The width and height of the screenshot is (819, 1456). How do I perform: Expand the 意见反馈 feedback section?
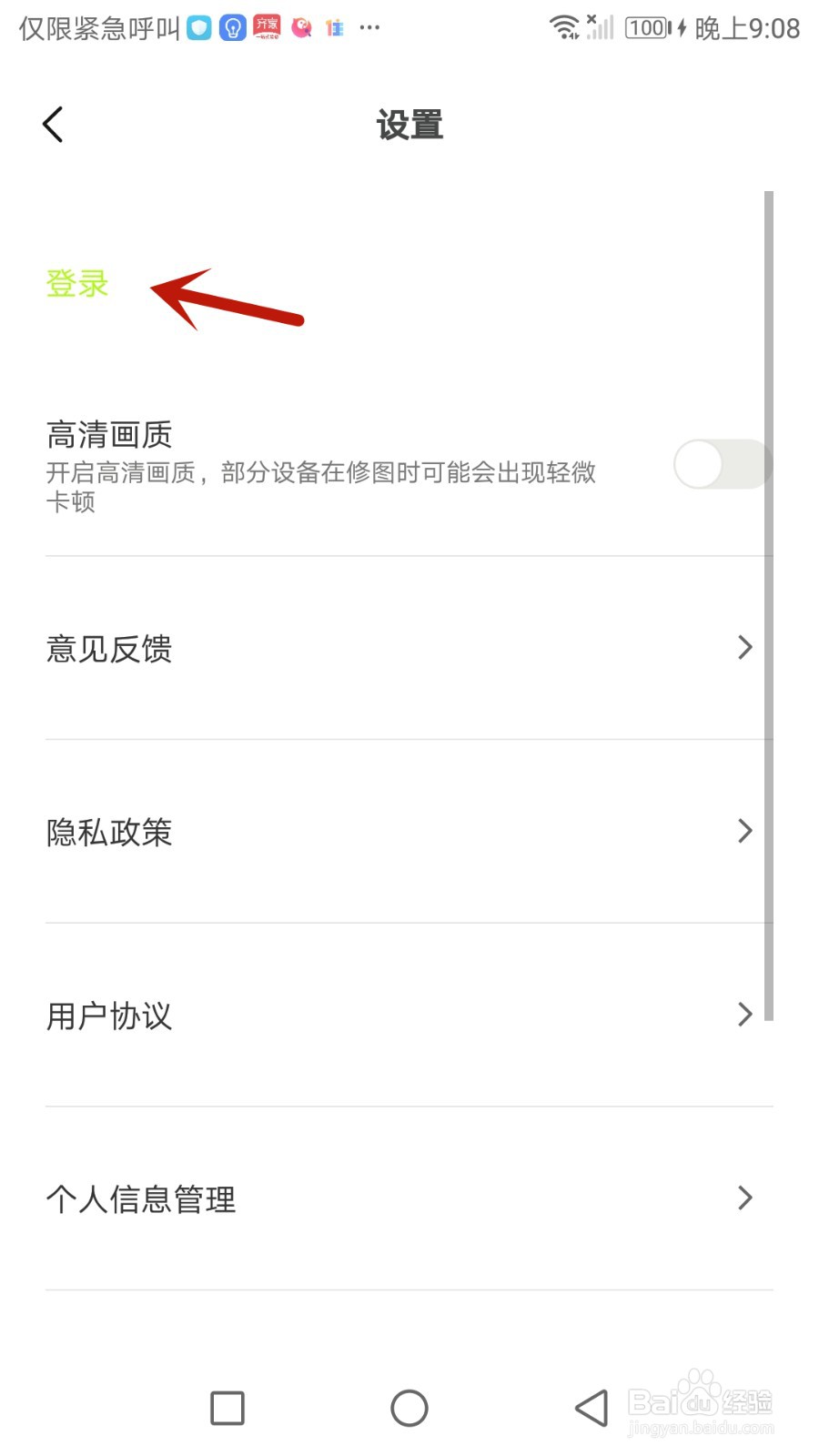(745, 648)
